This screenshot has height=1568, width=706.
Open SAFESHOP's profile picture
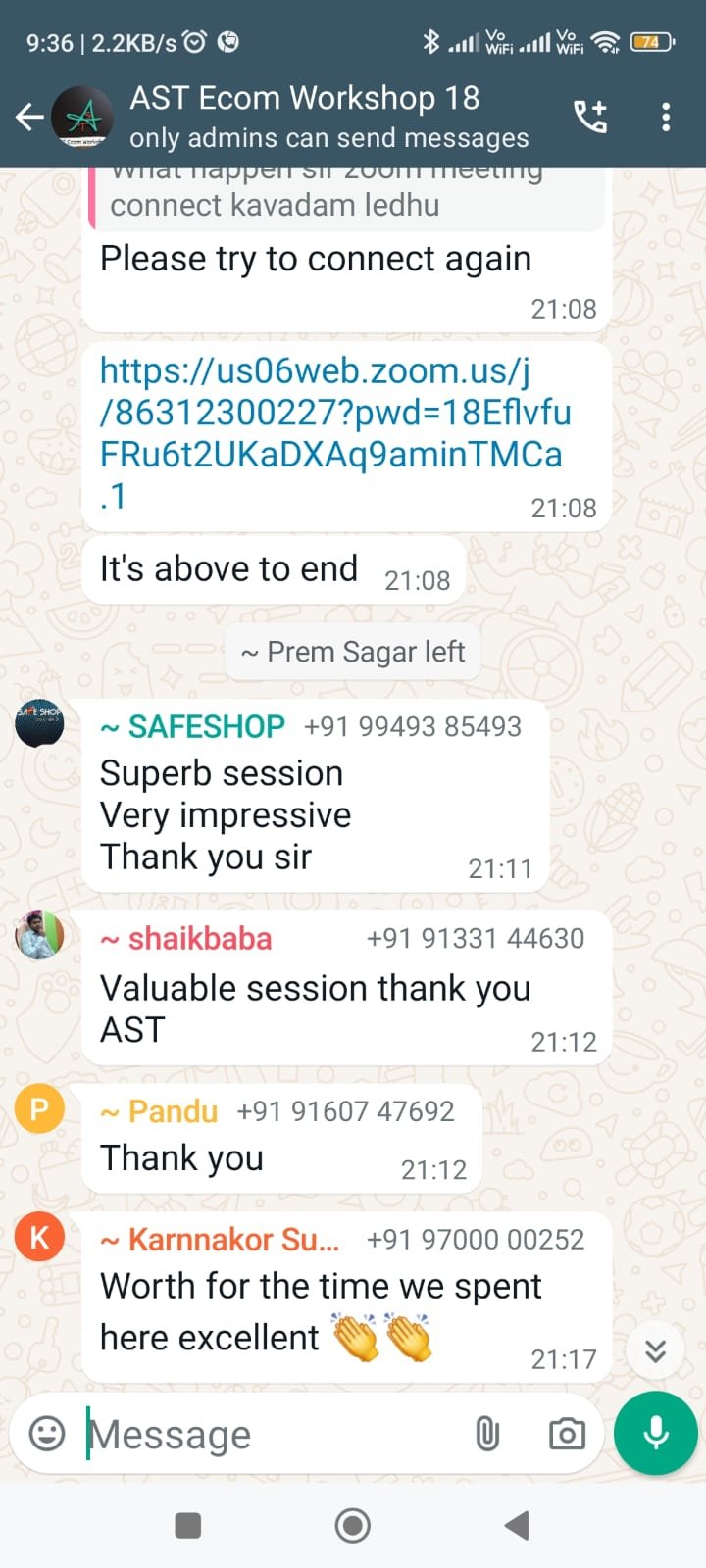coord(39,723)
